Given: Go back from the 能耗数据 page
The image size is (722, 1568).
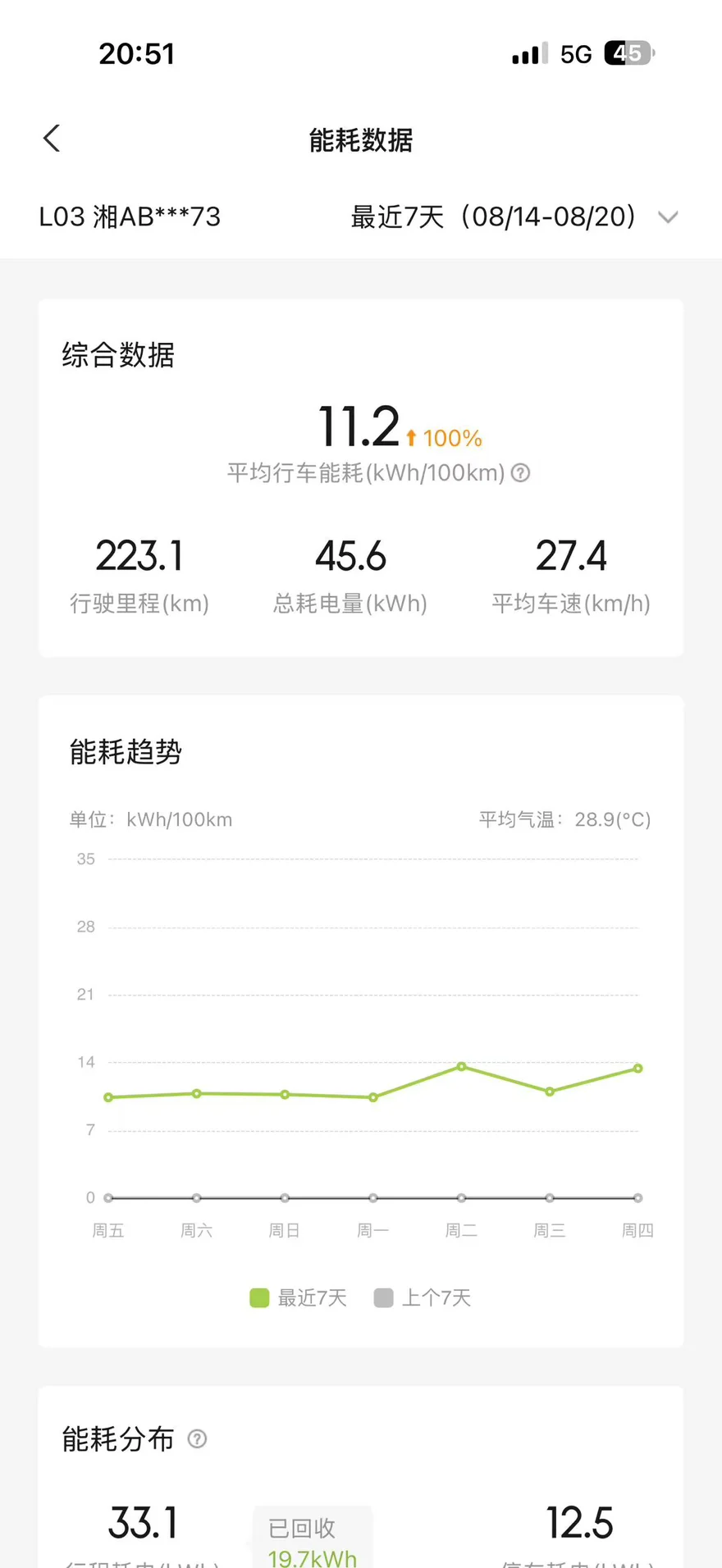Looking at the screenshot, I should tap(52, 139).
